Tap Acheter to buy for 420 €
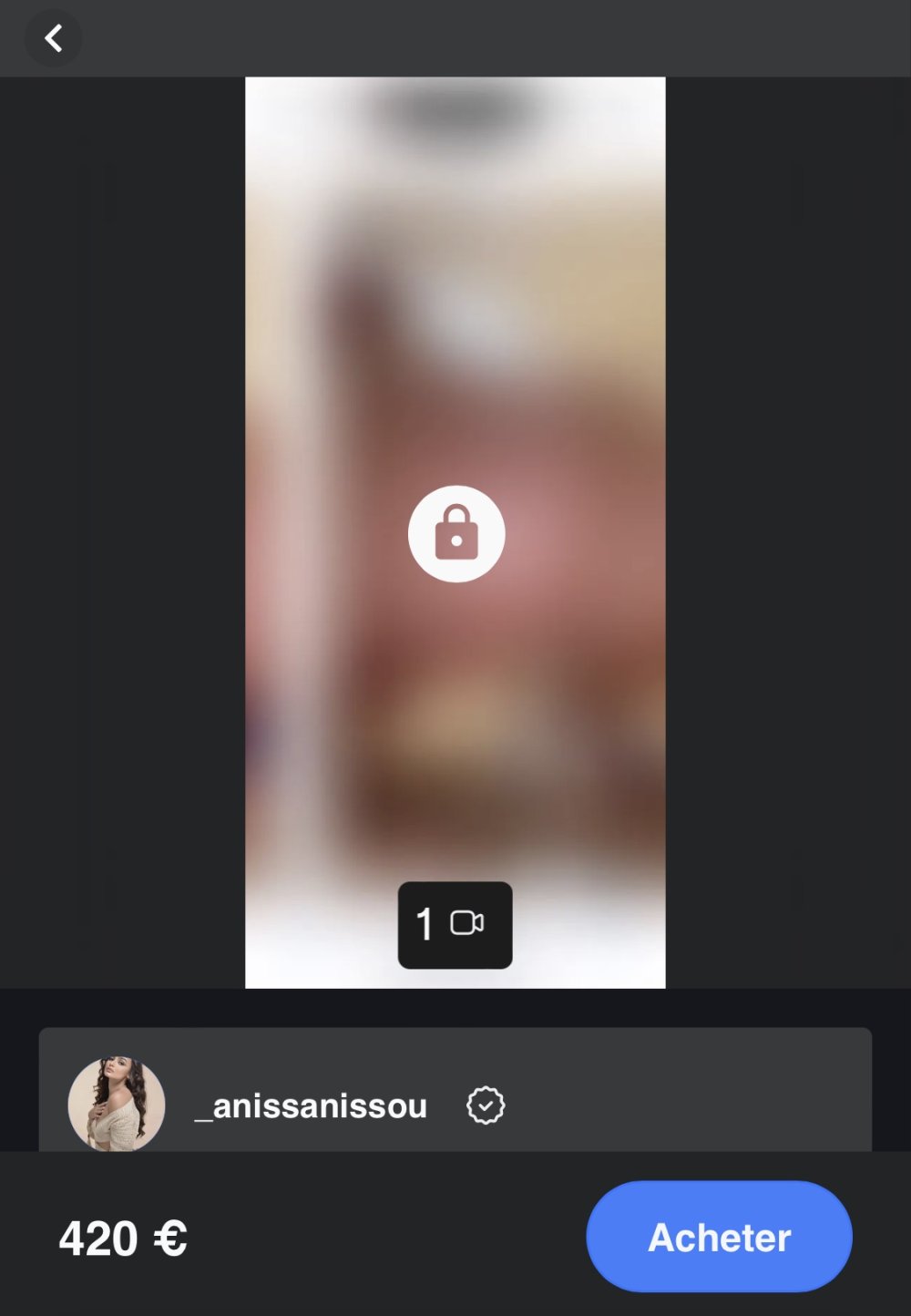Viewport: 911px width, 1316px height. [x=719, y=1237]
